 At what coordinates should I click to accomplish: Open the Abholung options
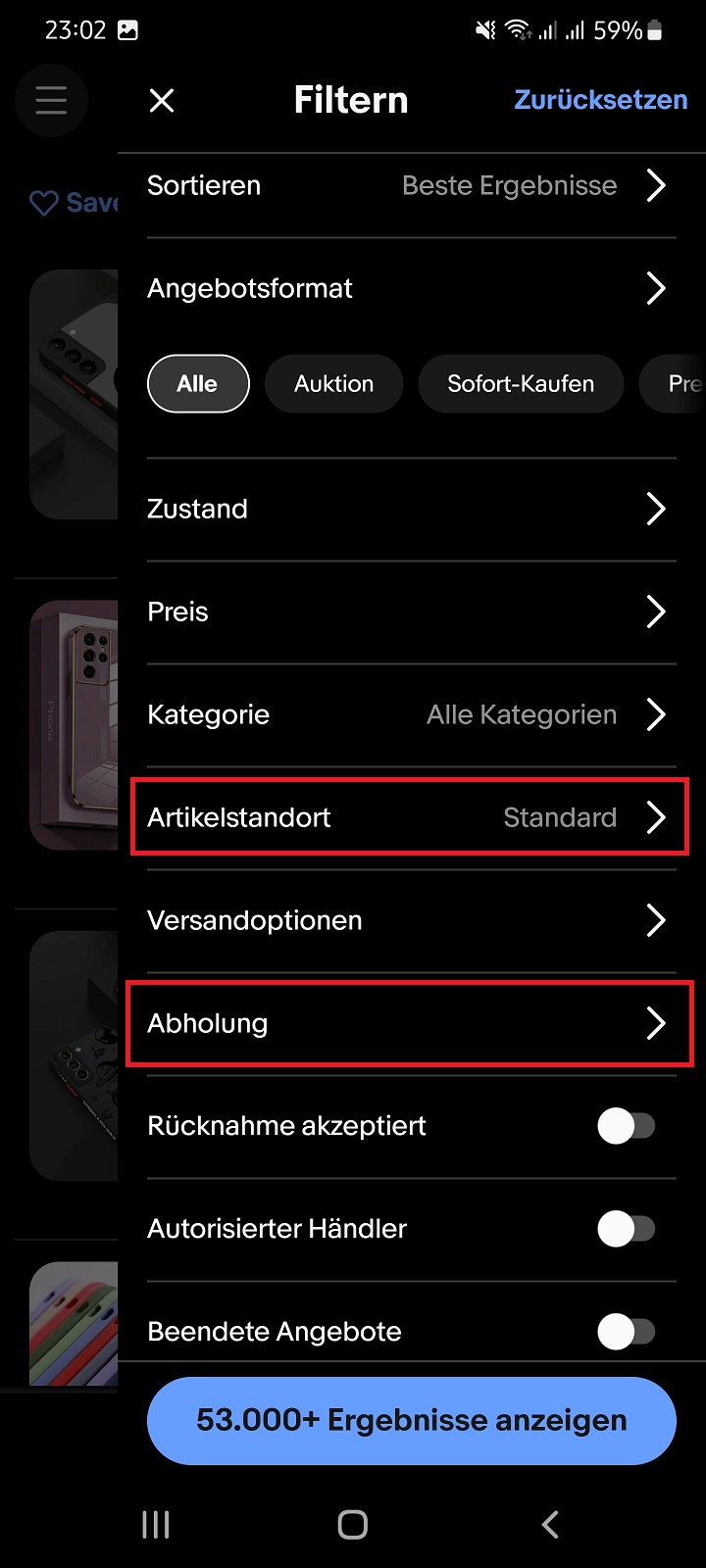410,1023
